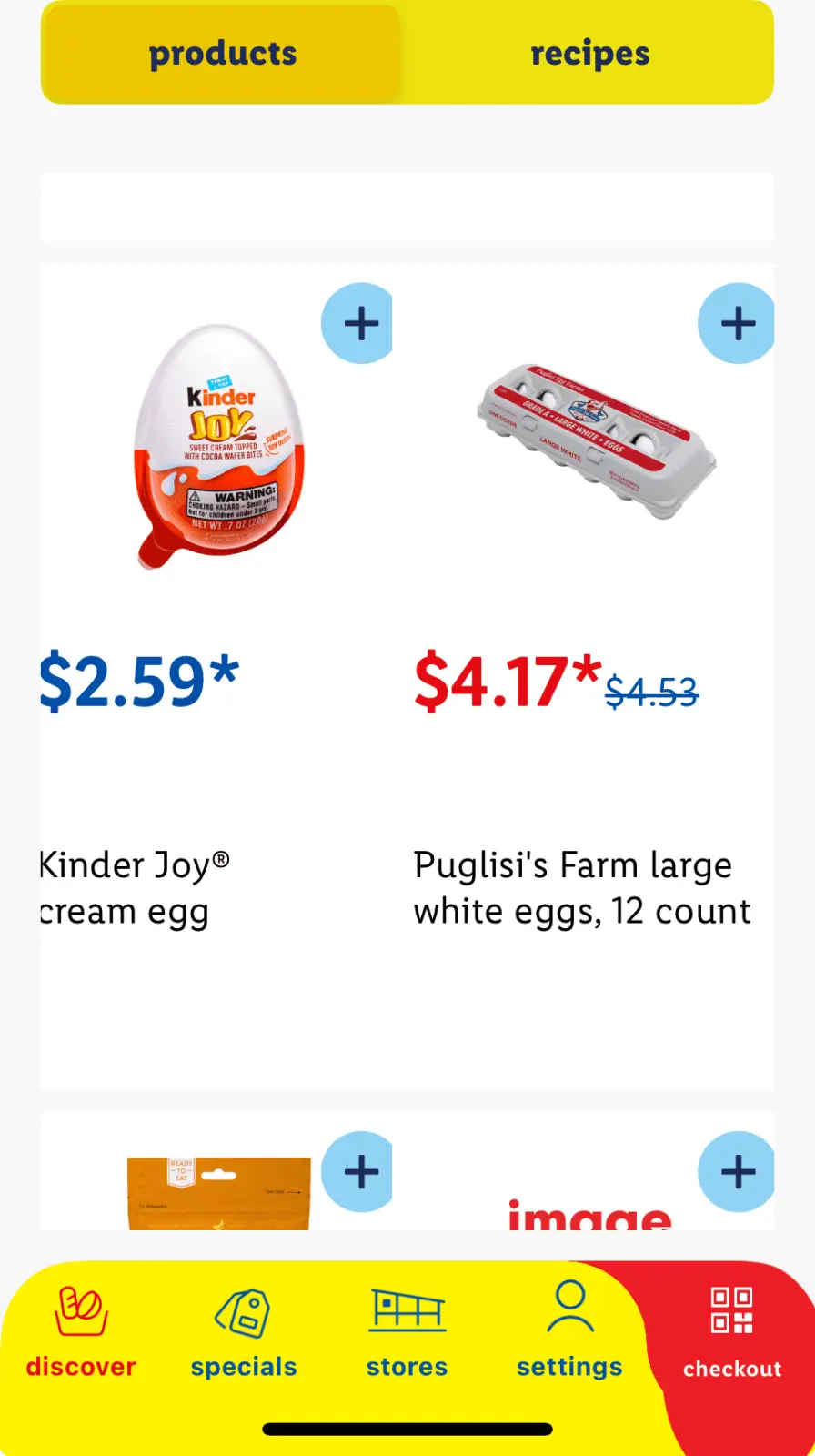Open the Kinder Joy cream egg product
Image resolution: width=815 pixels, height=1456 pixels.
(x=219, y=448)
